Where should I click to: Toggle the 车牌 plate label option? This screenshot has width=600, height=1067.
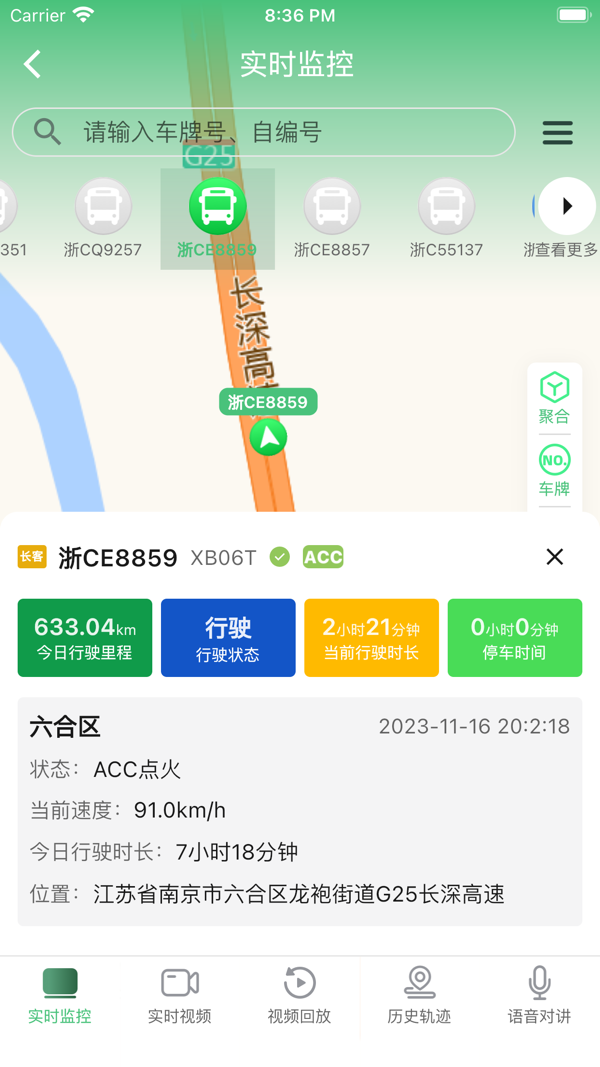click(554, 470)
